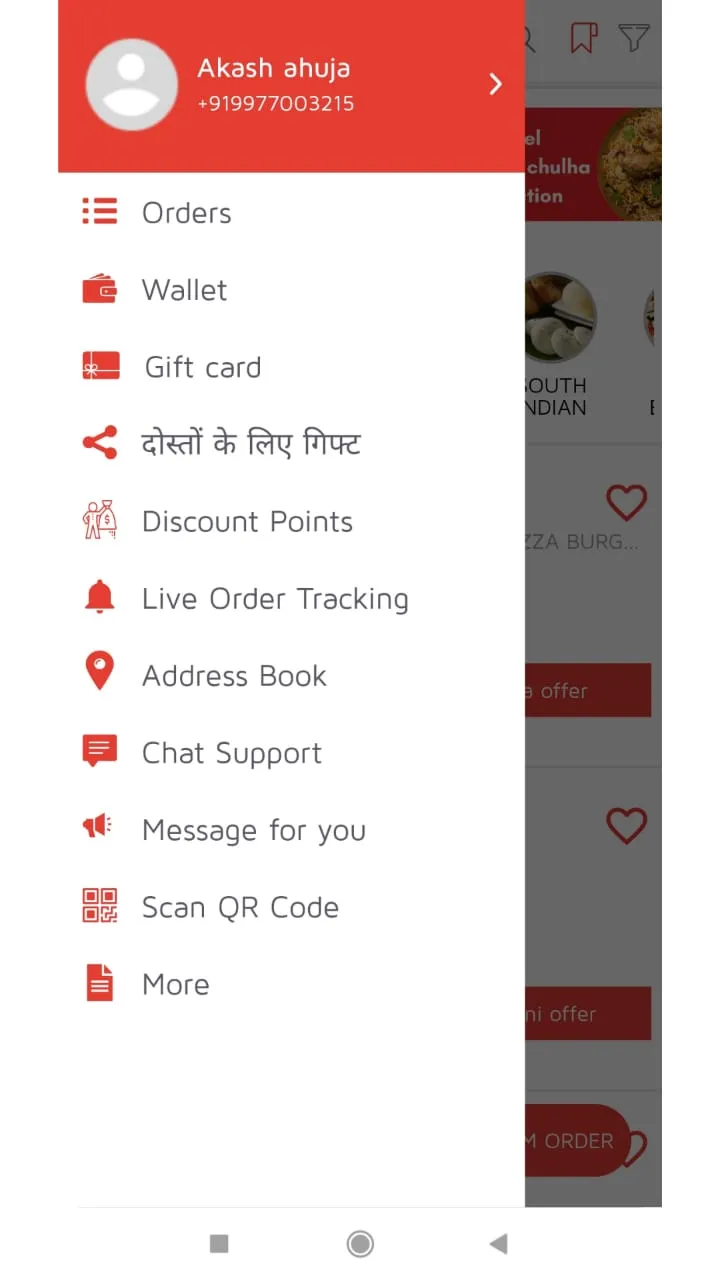Start Chat Support
The height and width of the screenshot is (1280, 720).
coord(232,752)
